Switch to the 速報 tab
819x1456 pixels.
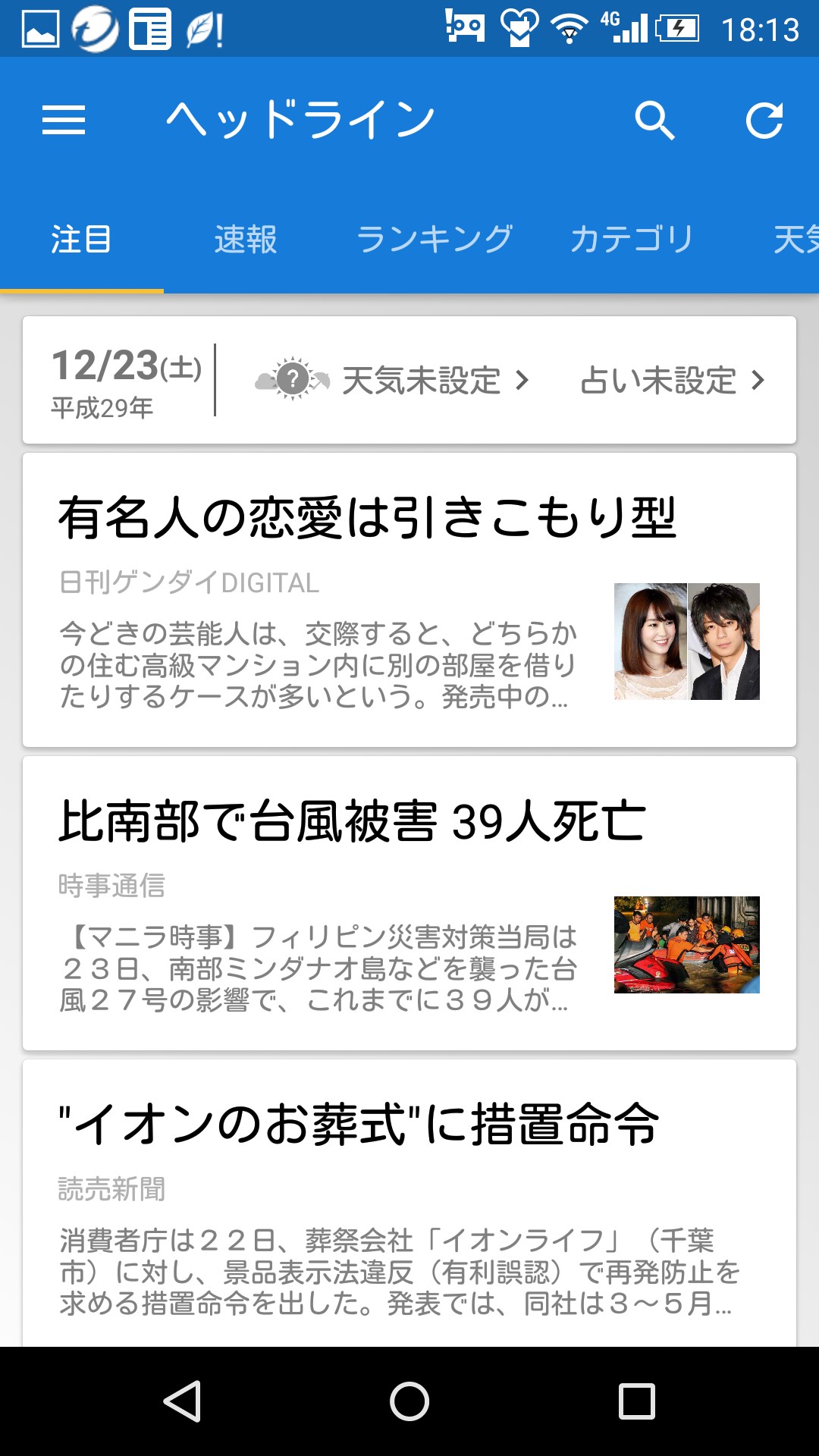pyautogui.click(x=246, y=240)
